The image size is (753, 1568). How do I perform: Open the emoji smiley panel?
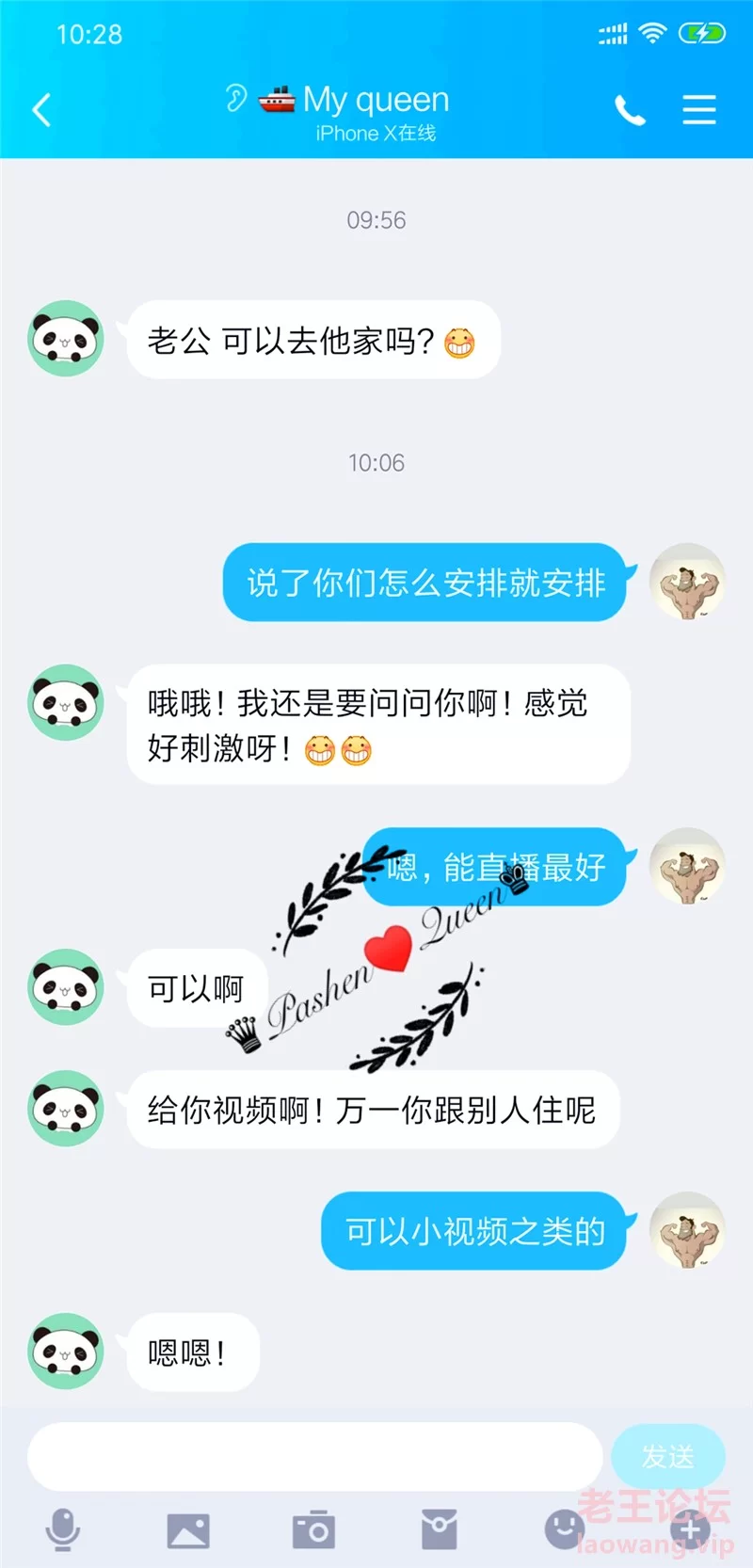point(565,1530)
